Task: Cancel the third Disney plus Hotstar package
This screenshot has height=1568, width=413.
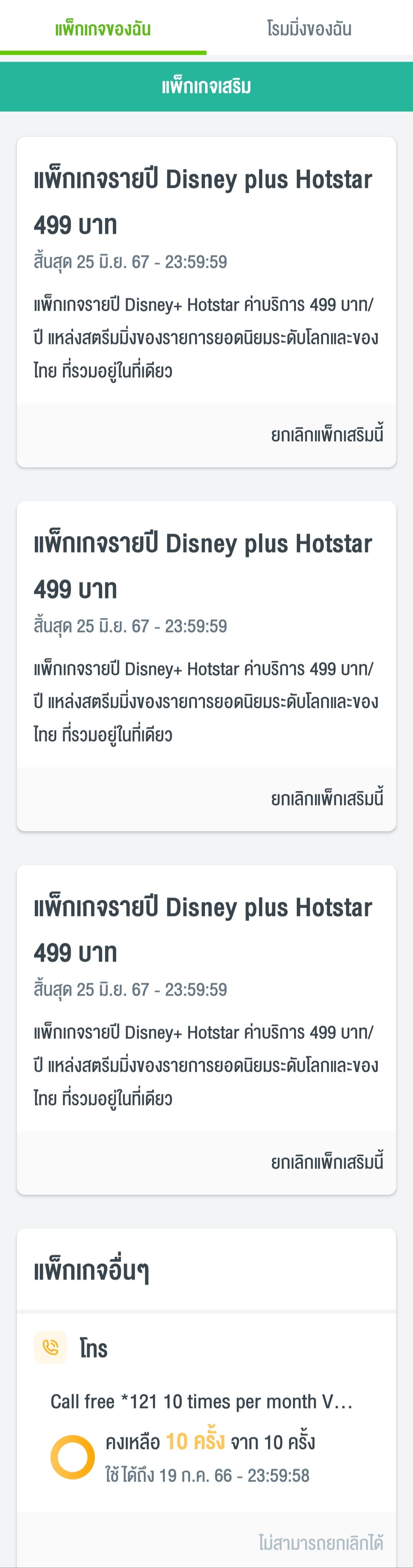Action: (327, 1162)
